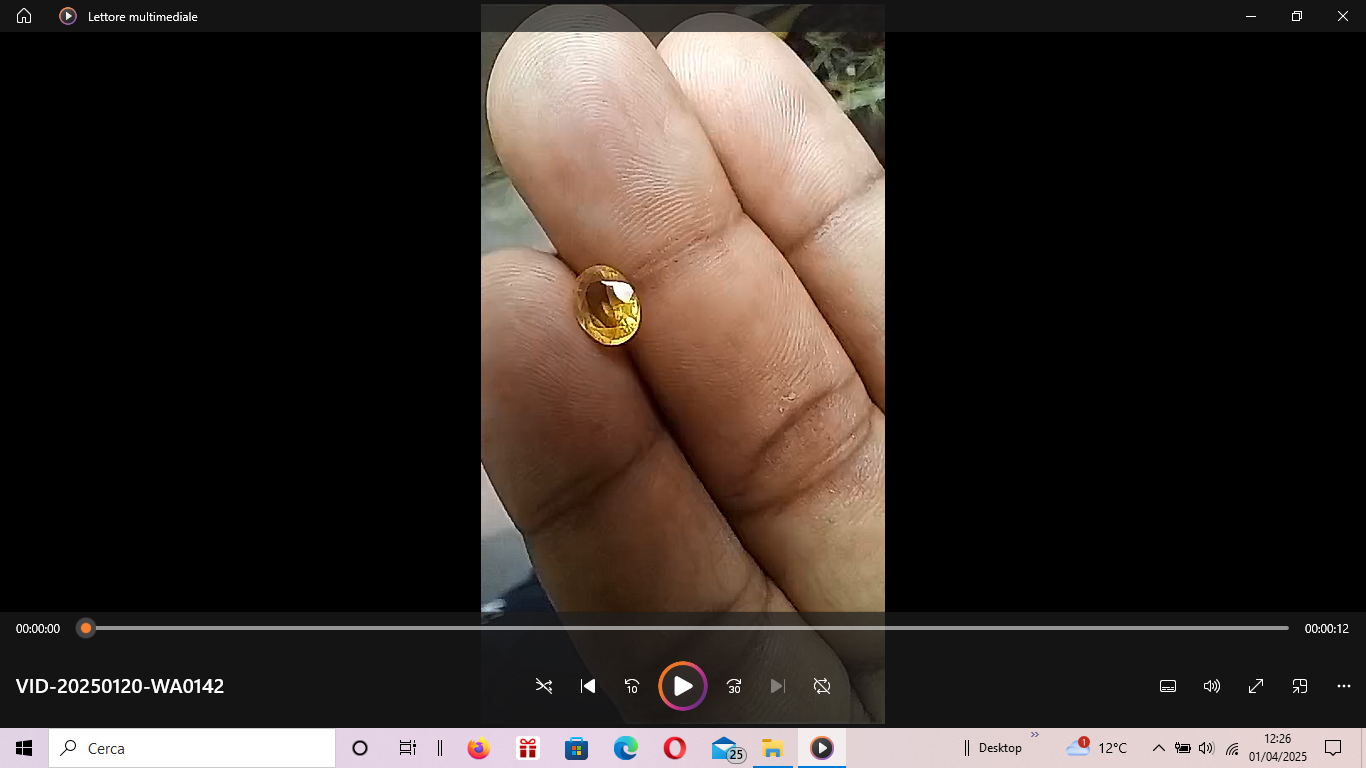The width and height of the screenshot is (1366, 768).
Task: Enter full screen mode
Action: [x=1256, y=686]
